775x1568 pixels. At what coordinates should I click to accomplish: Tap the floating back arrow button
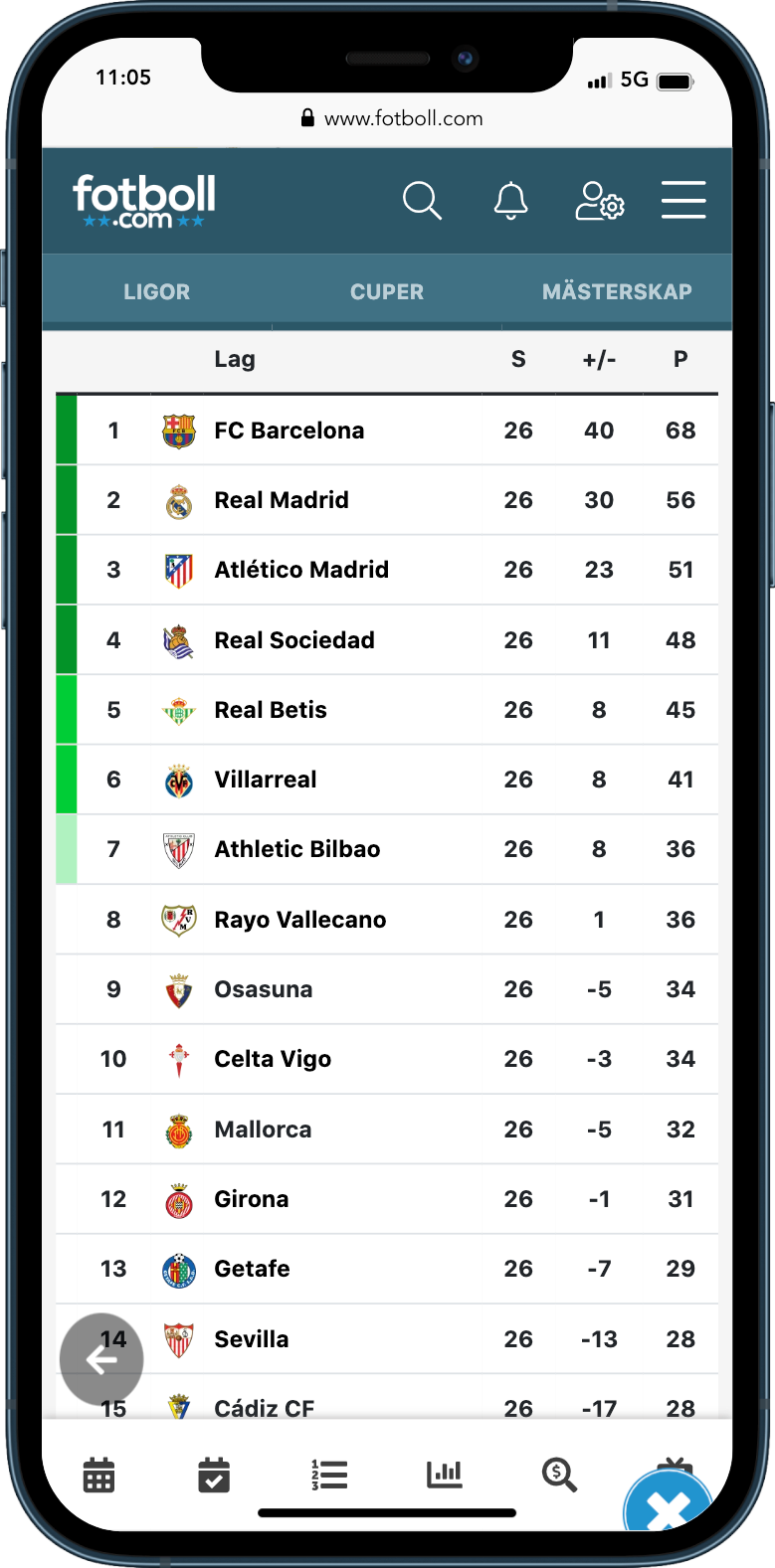coord(101,1359)
